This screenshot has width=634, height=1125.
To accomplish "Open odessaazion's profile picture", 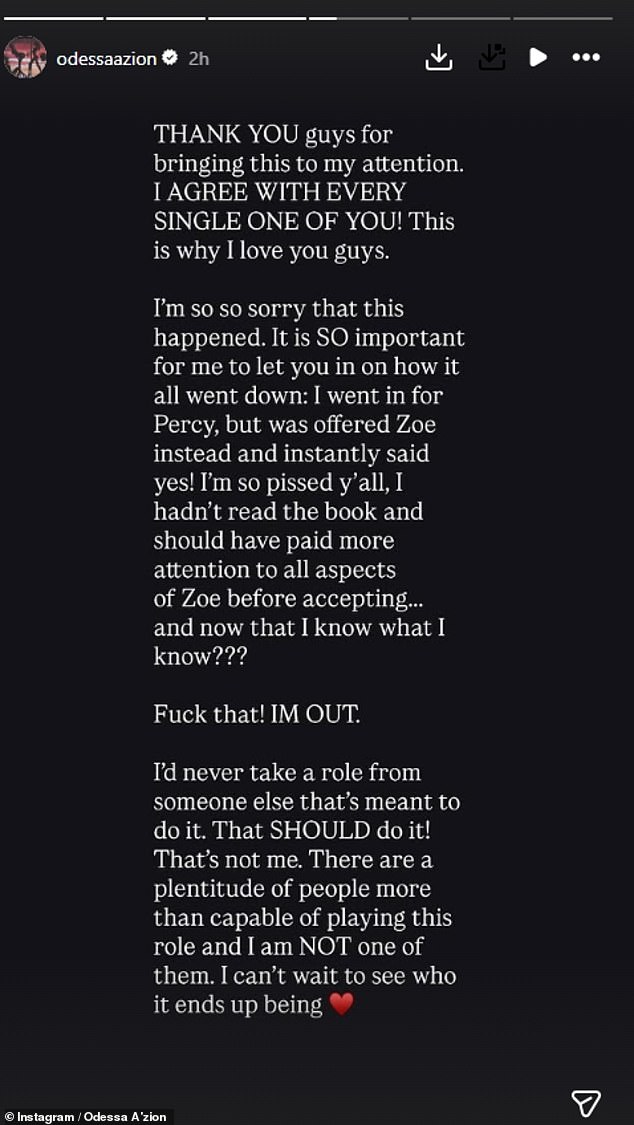I will click(25, 58).
